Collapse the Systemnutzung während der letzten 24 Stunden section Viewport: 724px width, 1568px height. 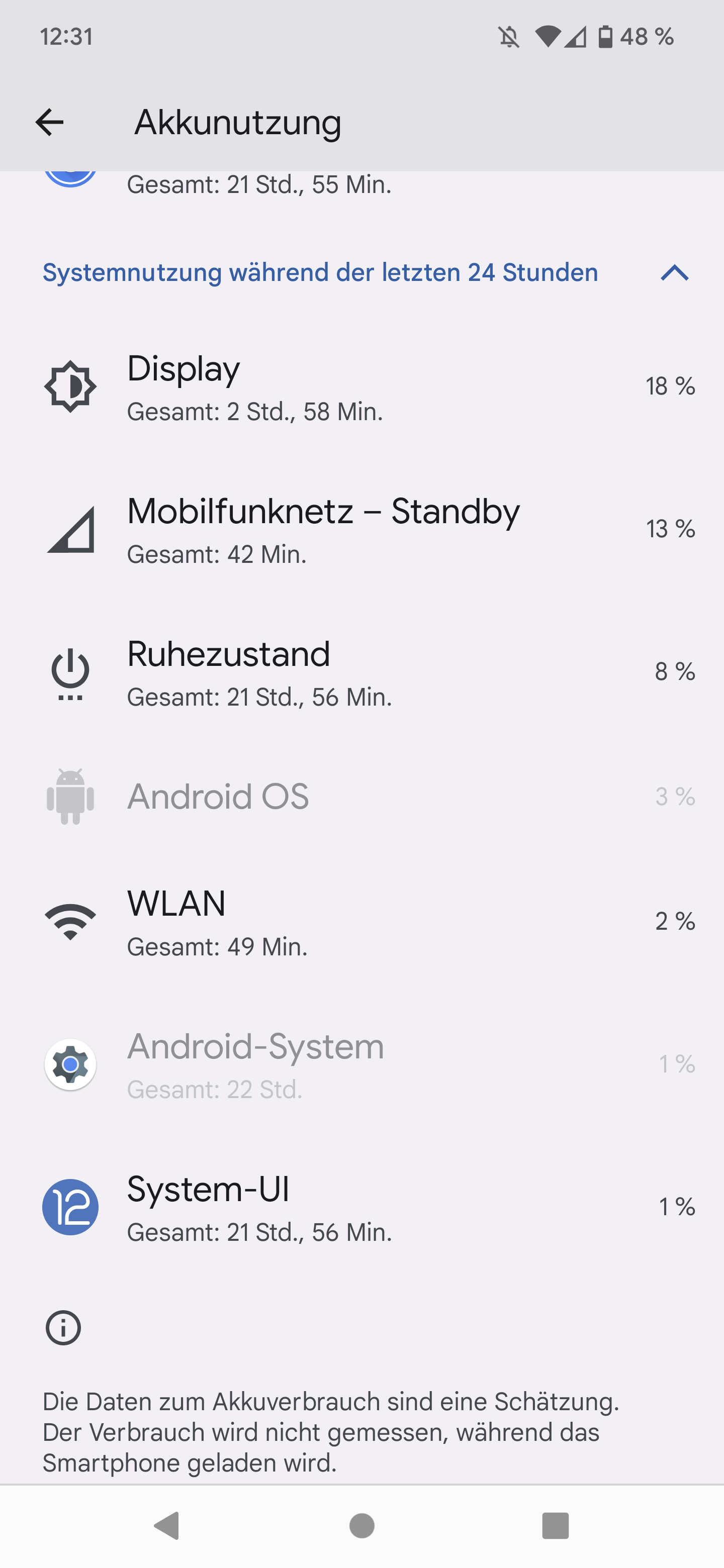674,273
